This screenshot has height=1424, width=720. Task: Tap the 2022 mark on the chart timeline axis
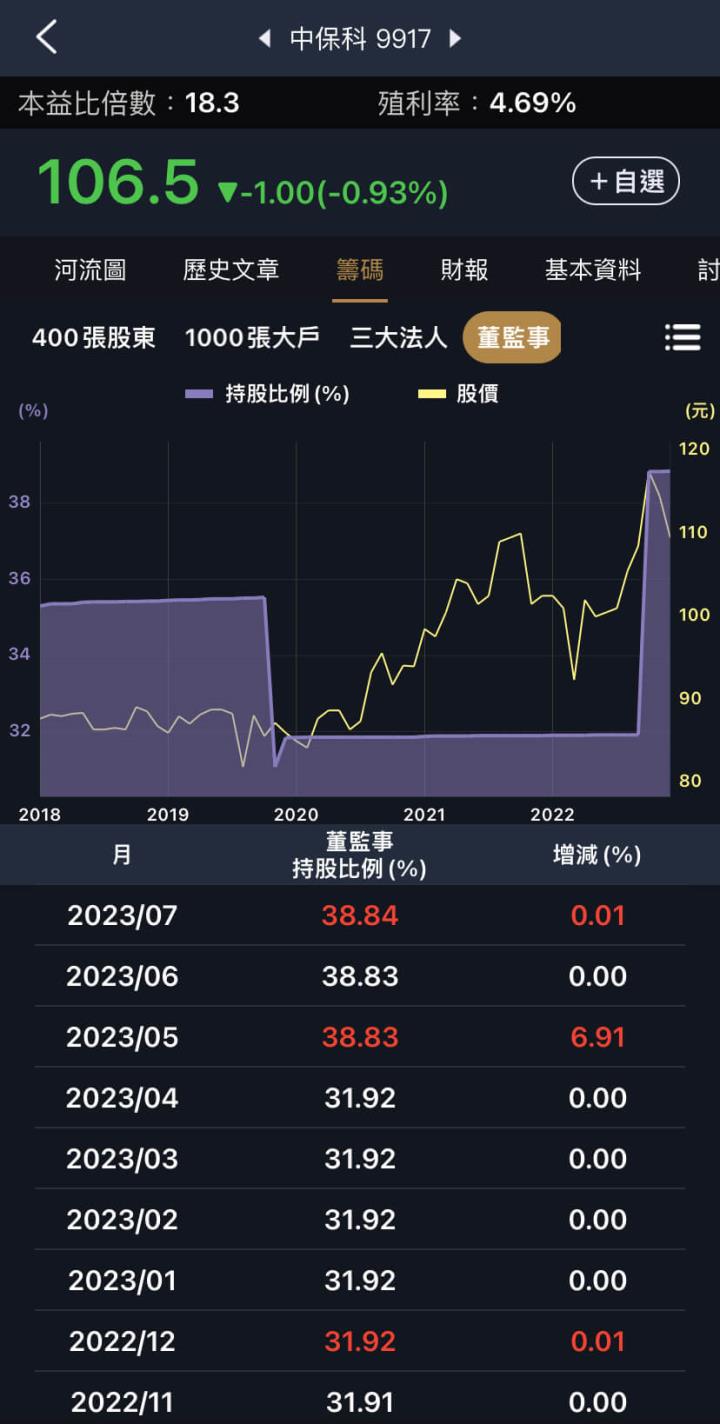click(x=552, y=815)
